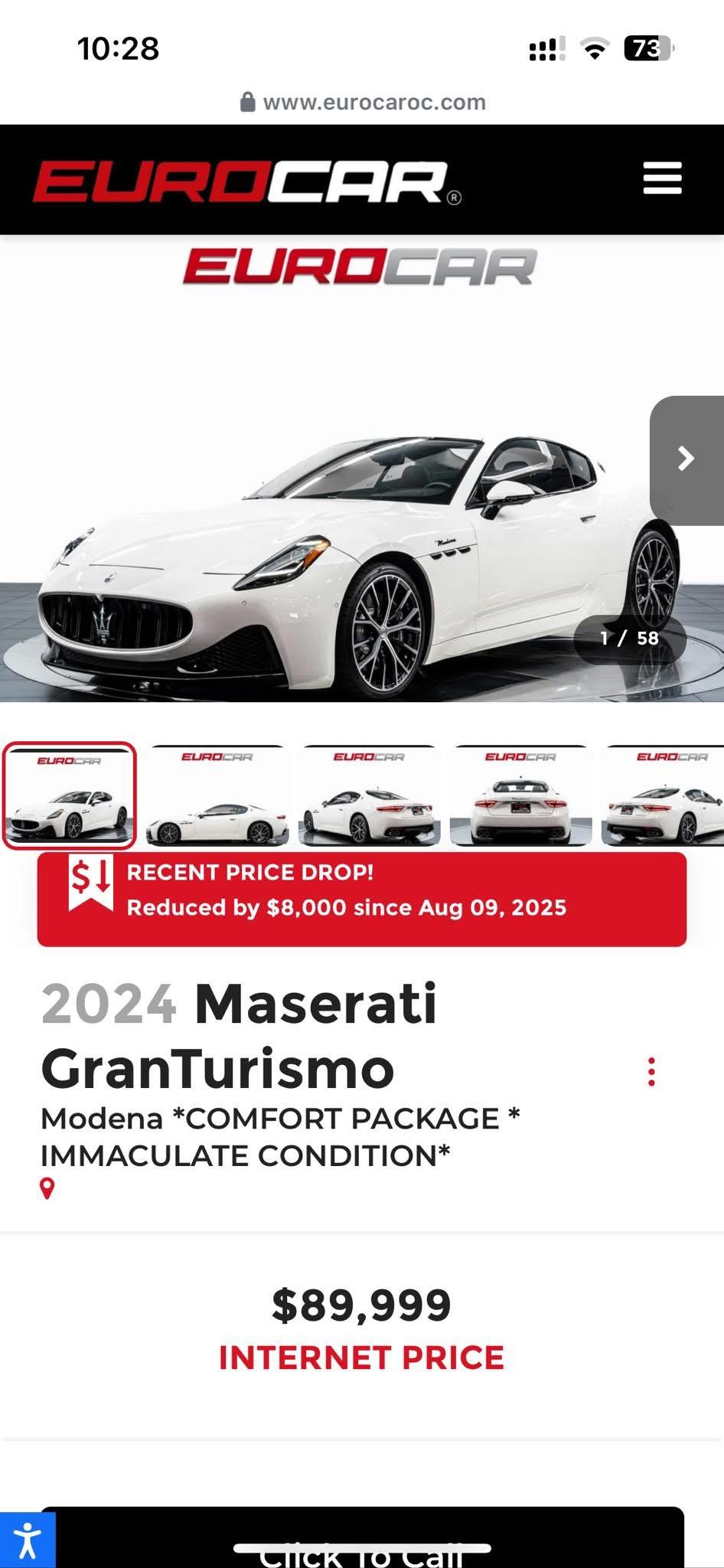
Task: Show the next vehicle photo
Action: click(686, 459)
